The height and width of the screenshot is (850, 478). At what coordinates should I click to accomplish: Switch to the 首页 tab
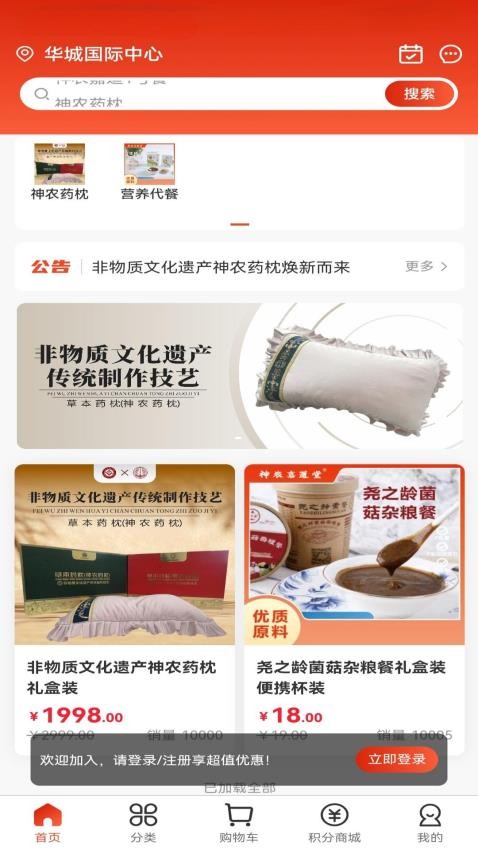tap(48, 822)
